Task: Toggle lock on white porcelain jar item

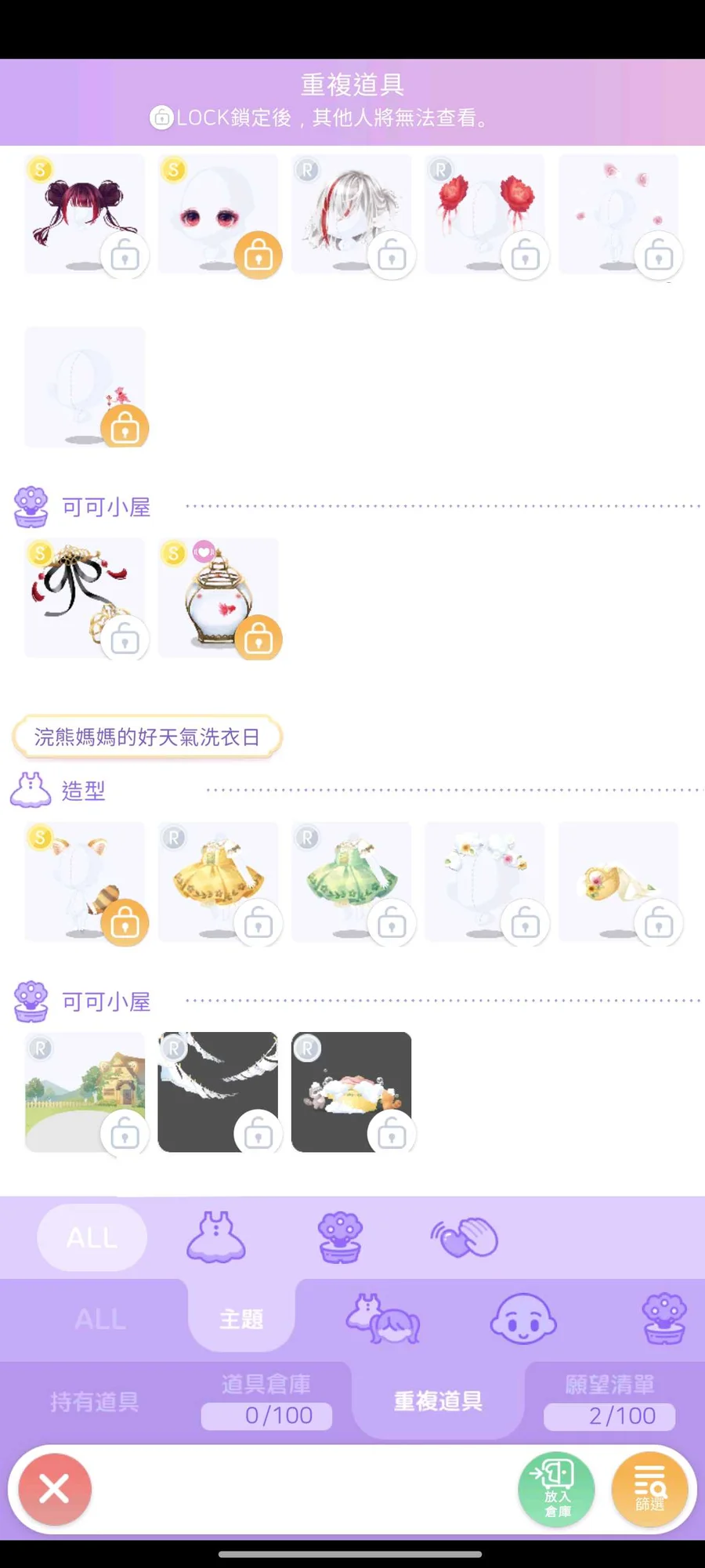Action: point(258,639)
